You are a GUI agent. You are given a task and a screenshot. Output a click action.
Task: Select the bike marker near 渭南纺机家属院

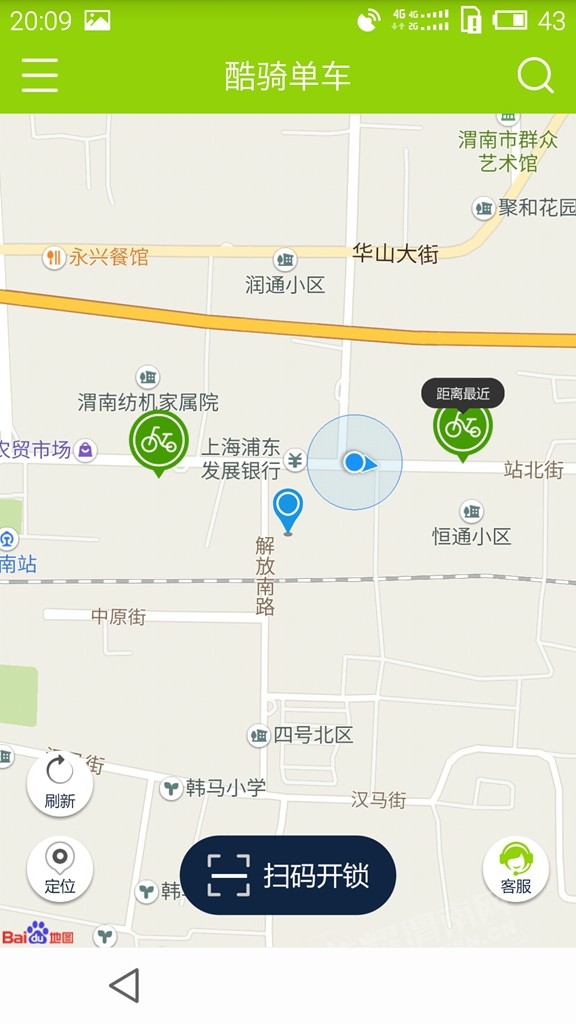[x=159, y=443]
